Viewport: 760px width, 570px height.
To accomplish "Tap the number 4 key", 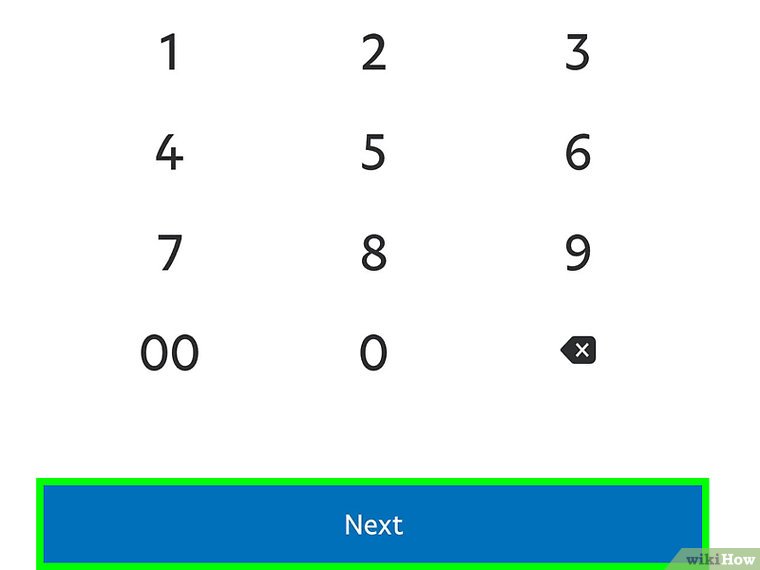I will click(169, 153).
